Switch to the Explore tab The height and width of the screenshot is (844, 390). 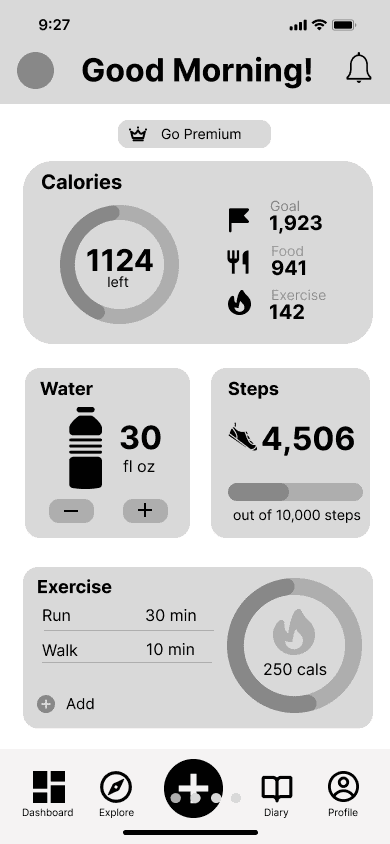[116, 794]
